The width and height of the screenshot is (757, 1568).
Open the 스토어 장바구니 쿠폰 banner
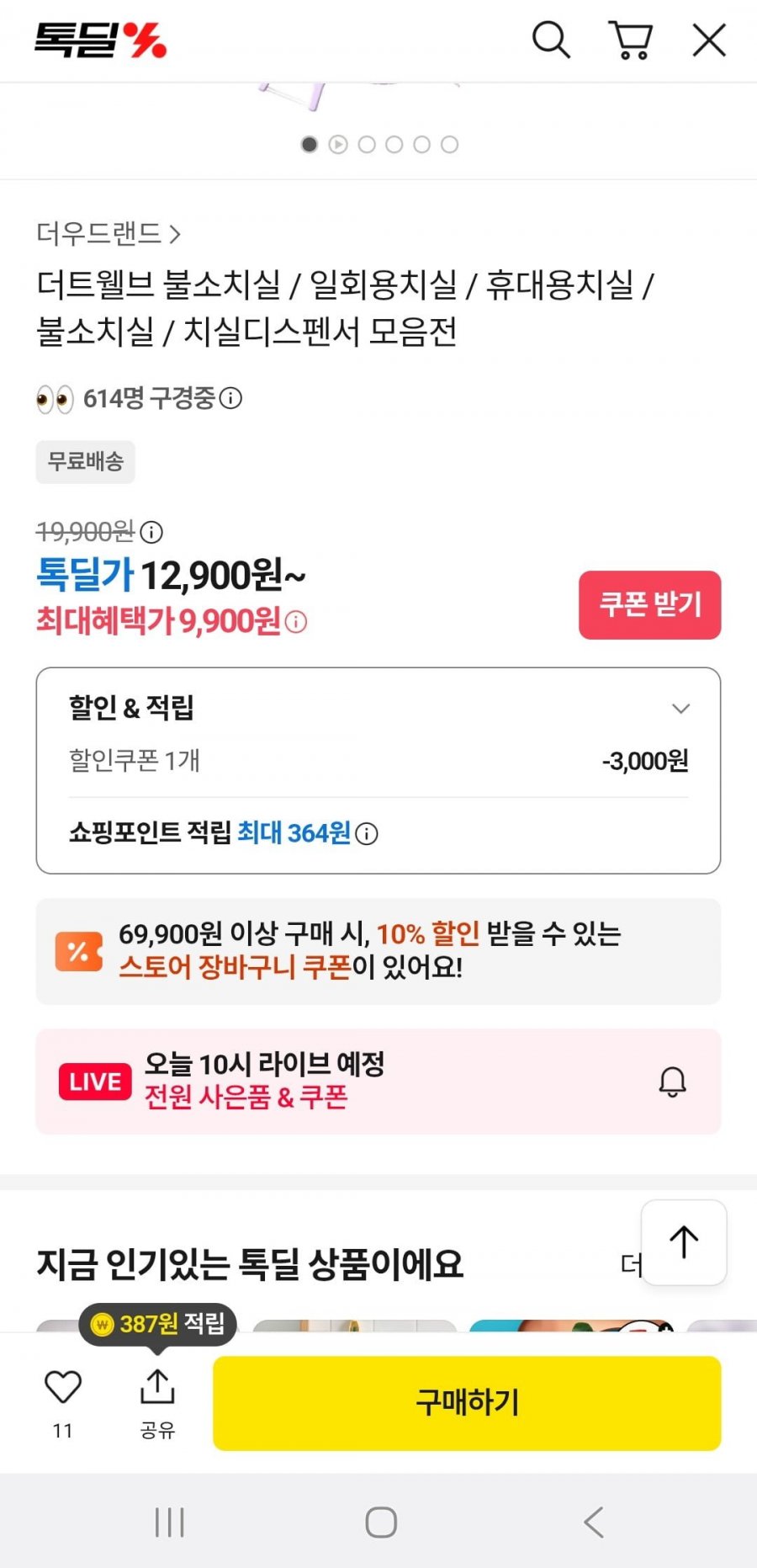point(378,951)
